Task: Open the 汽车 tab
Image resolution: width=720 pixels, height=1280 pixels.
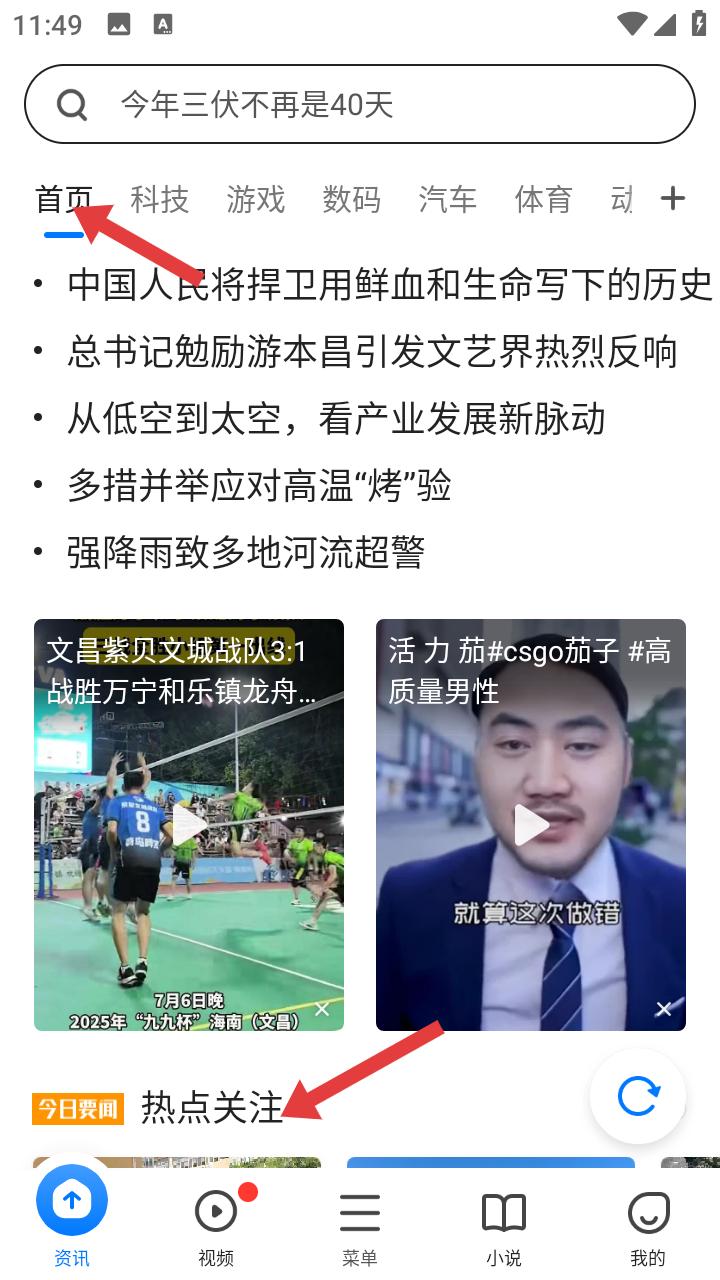Action: 448,199
